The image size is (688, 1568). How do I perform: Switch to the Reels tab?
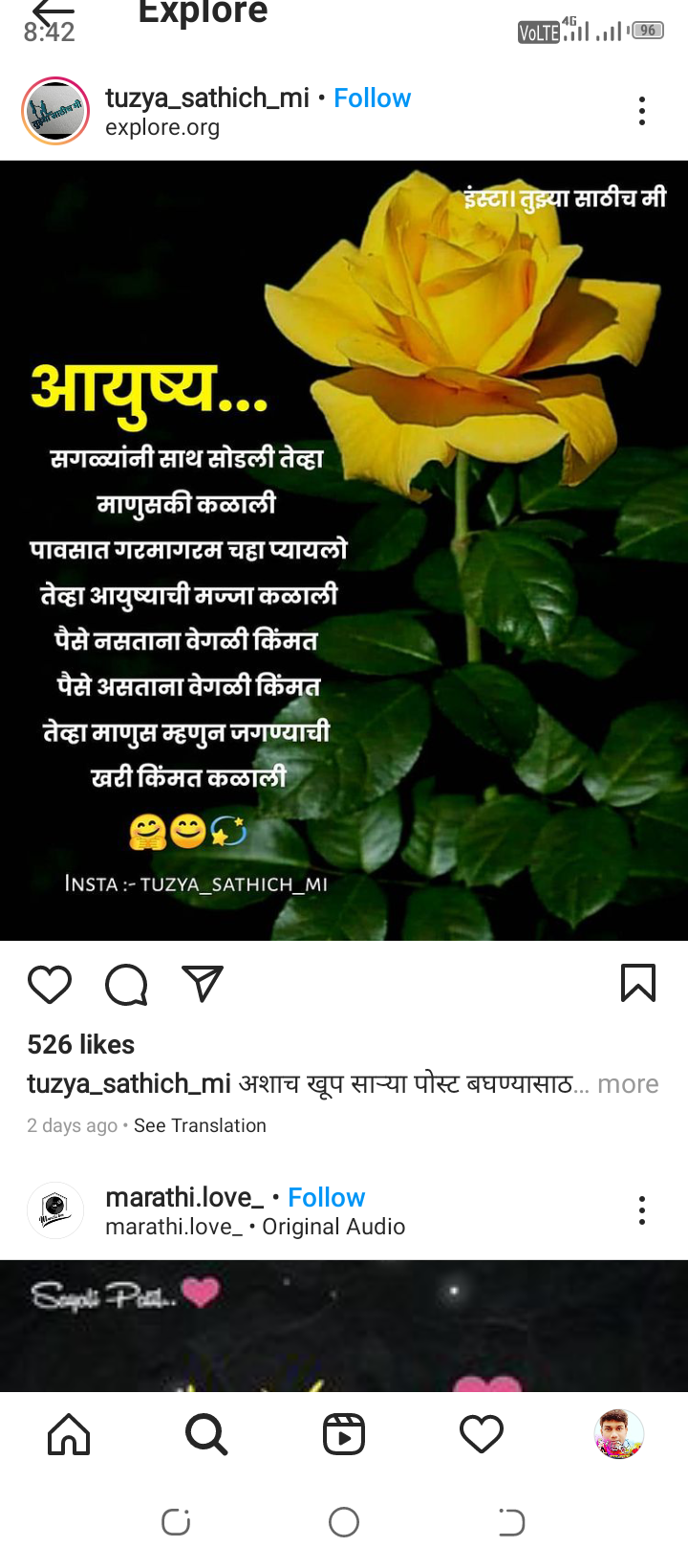click(344, 1434)
